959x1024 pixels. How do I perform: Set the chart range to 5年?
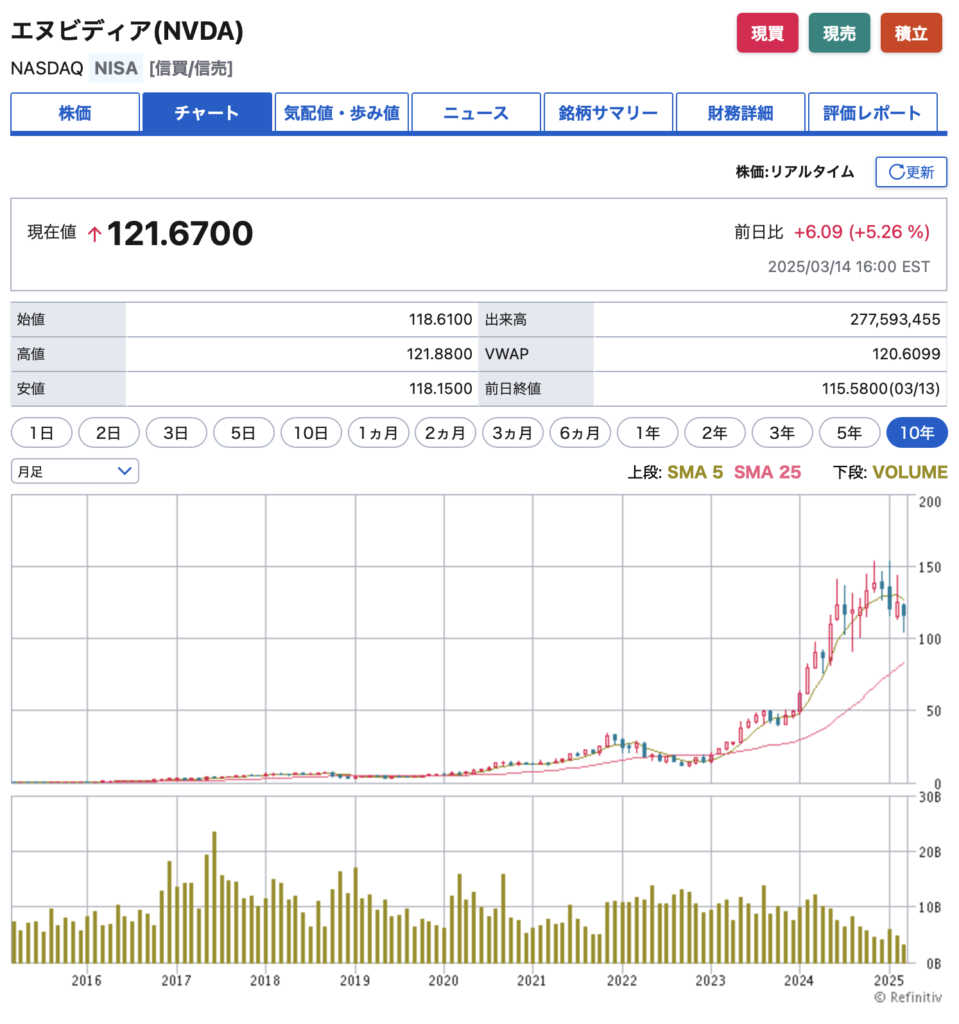click(849, 433)
